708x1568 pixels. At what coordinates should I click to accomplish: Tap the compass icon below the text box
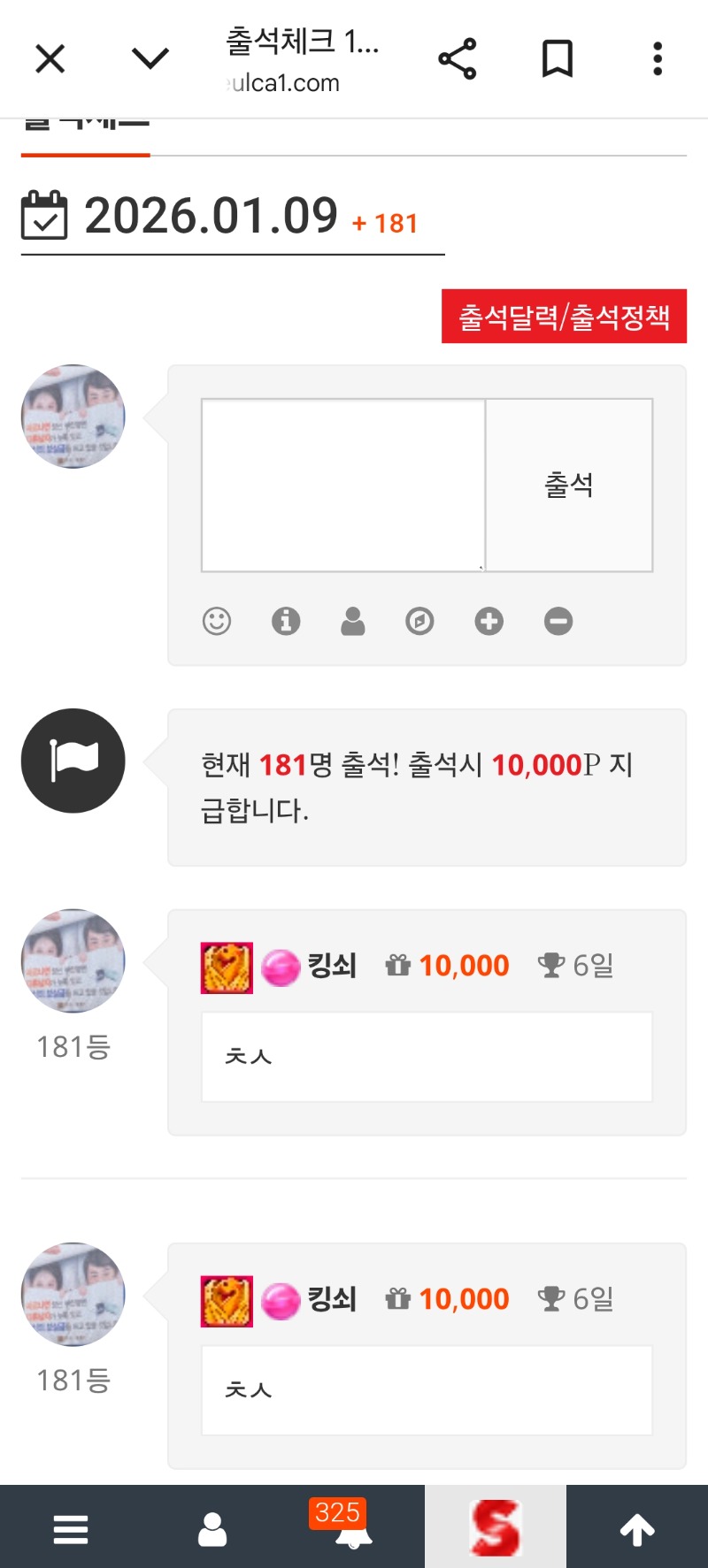coord(419,621)
